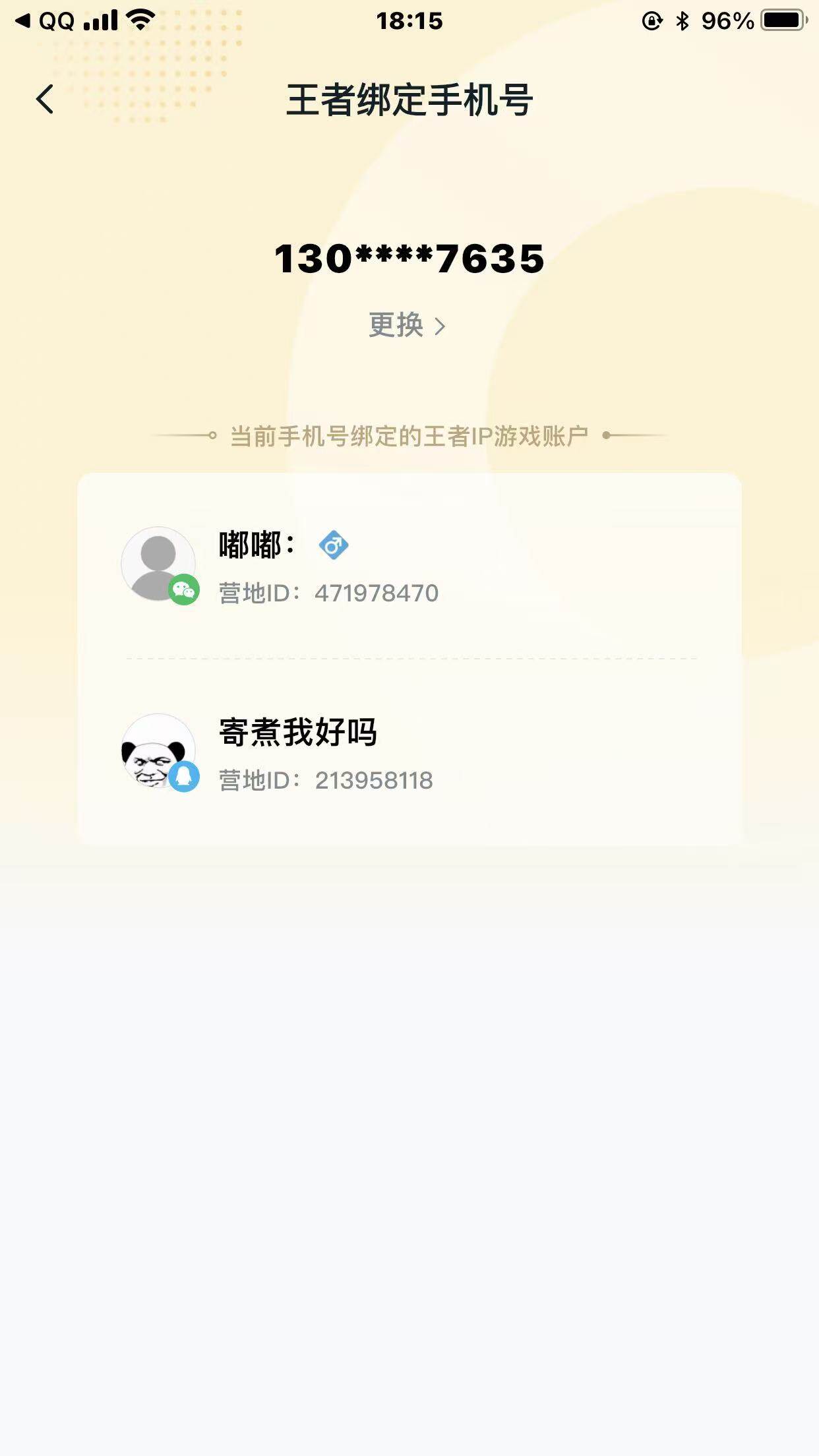Screen dimensions: 819x1456
Task: Open the panda avatar of 寄煮我好吗
Action: (x=156, y=752)
